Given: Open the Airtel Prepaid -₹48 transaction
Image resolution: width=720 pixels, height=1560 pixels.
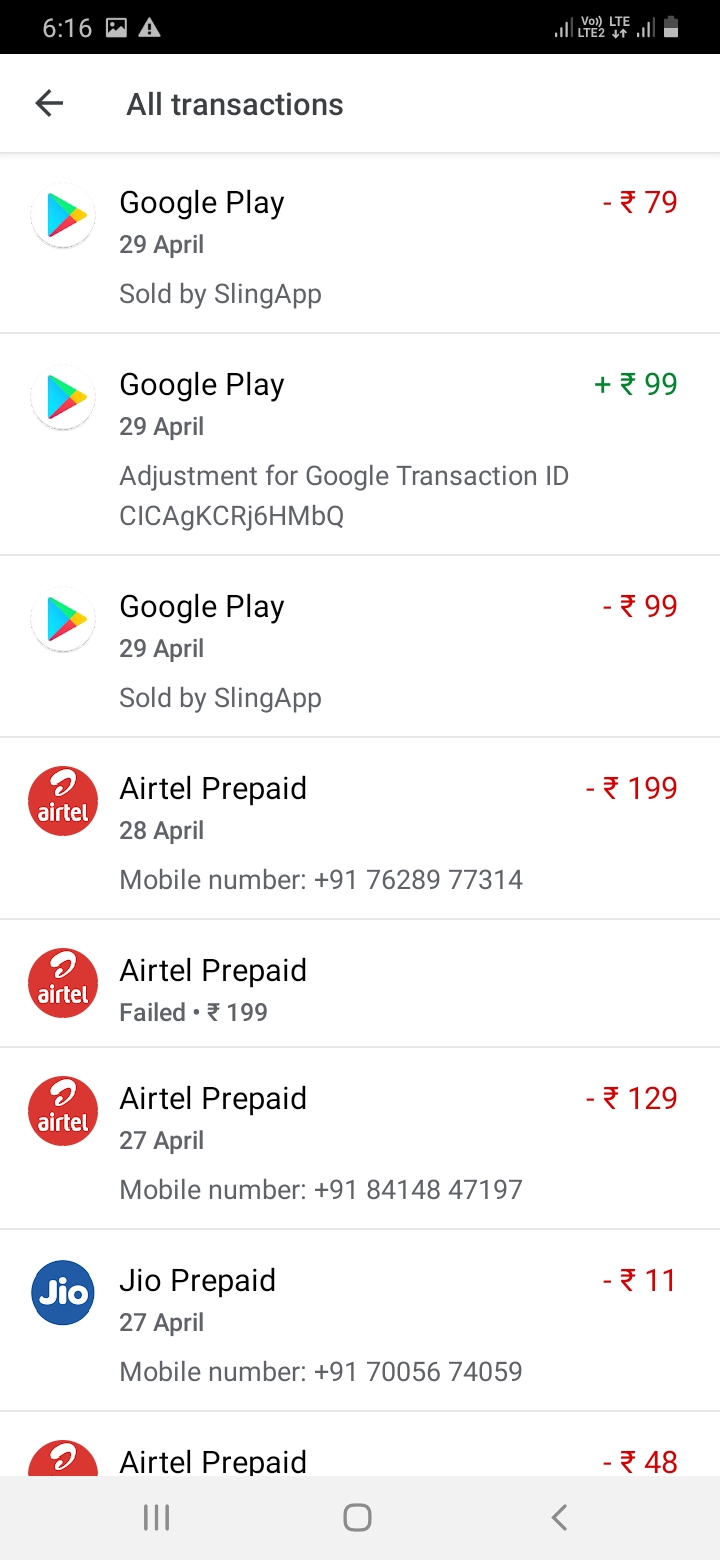Looking at the screenshot, I should click(360, 1445).
